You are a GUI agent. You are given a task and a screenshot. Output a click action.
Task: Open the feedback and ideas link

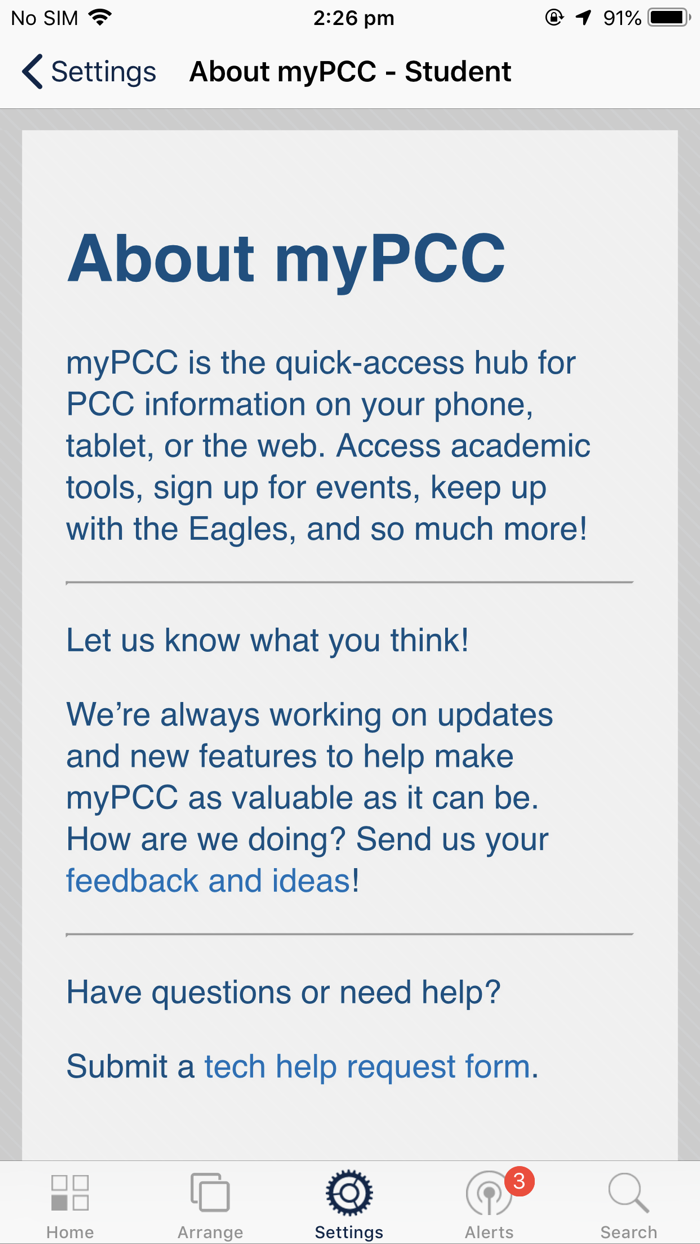pyautogui.click(x=208, y=881)
